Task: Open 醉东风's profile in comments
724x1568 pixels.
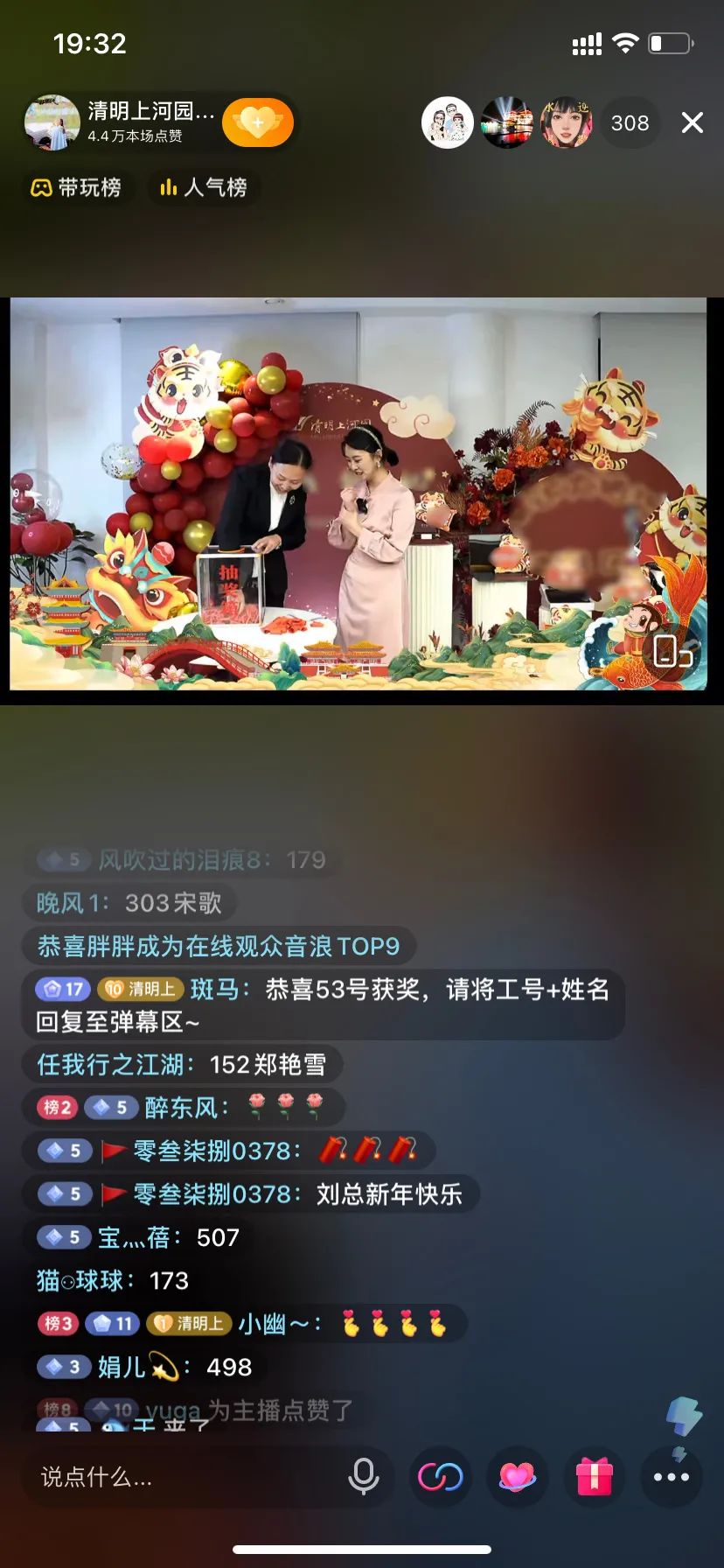Action: pyautogui.click(x=181, y=1108)
